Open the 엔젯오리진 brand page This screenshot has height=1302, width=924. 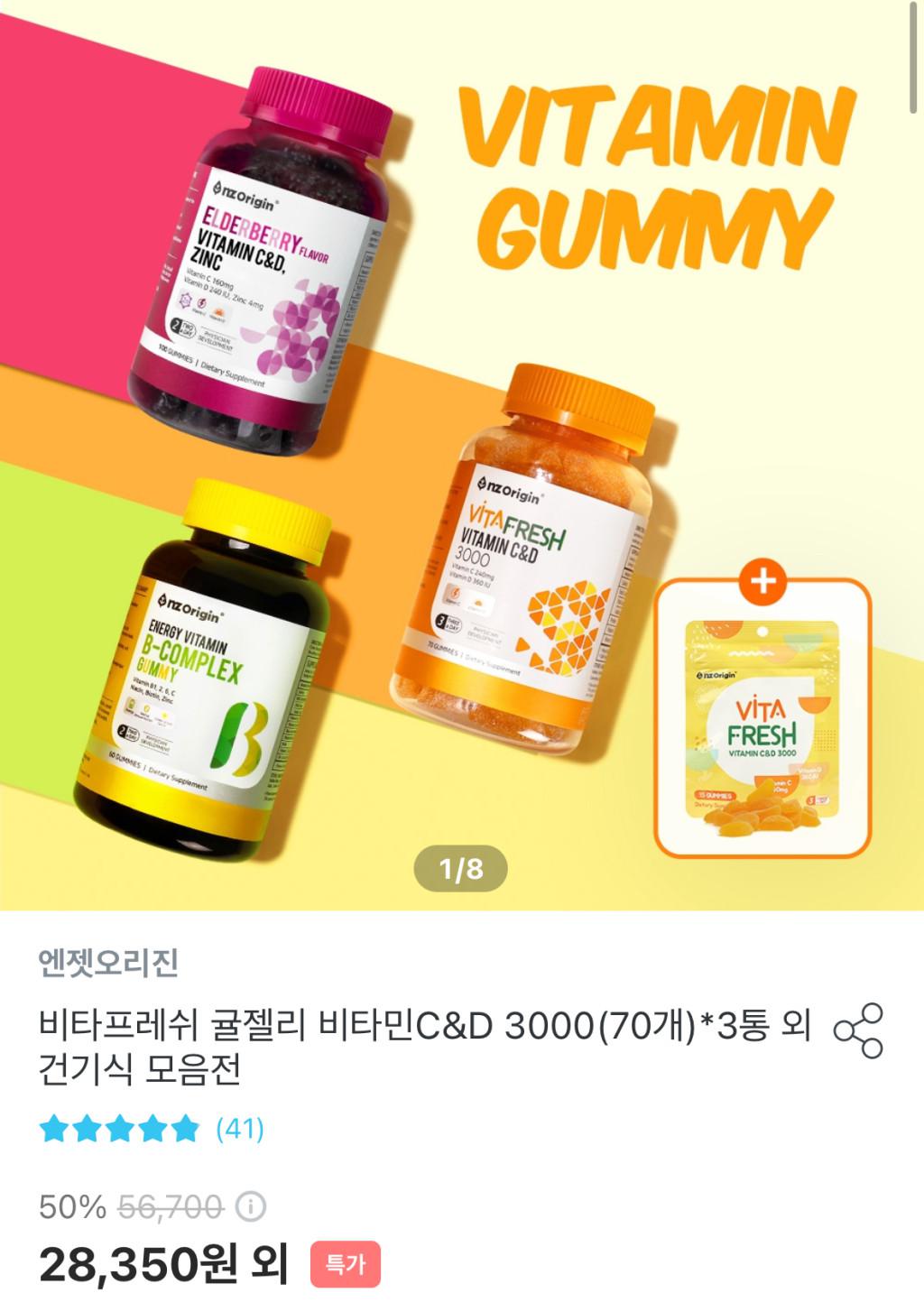108,963
